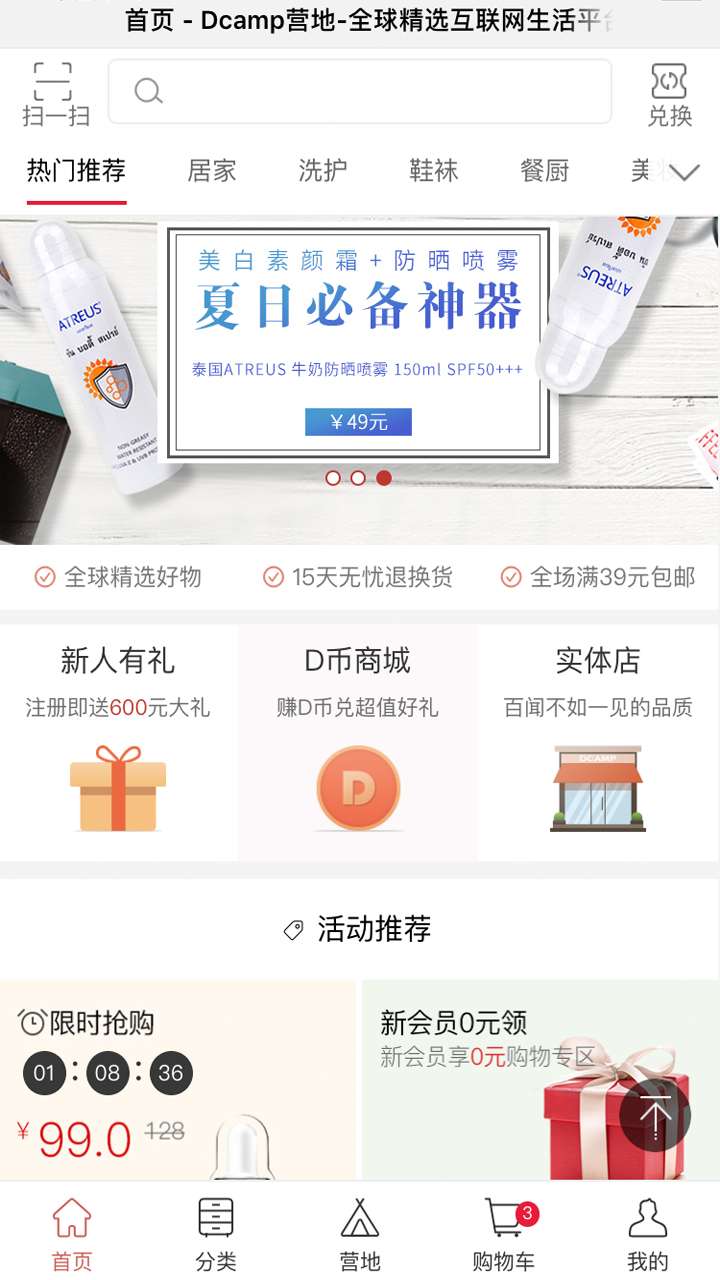This screenshot has height=1280, width=720.
Task: Select the 鞋袜 category tab
Action: point(433,171)
